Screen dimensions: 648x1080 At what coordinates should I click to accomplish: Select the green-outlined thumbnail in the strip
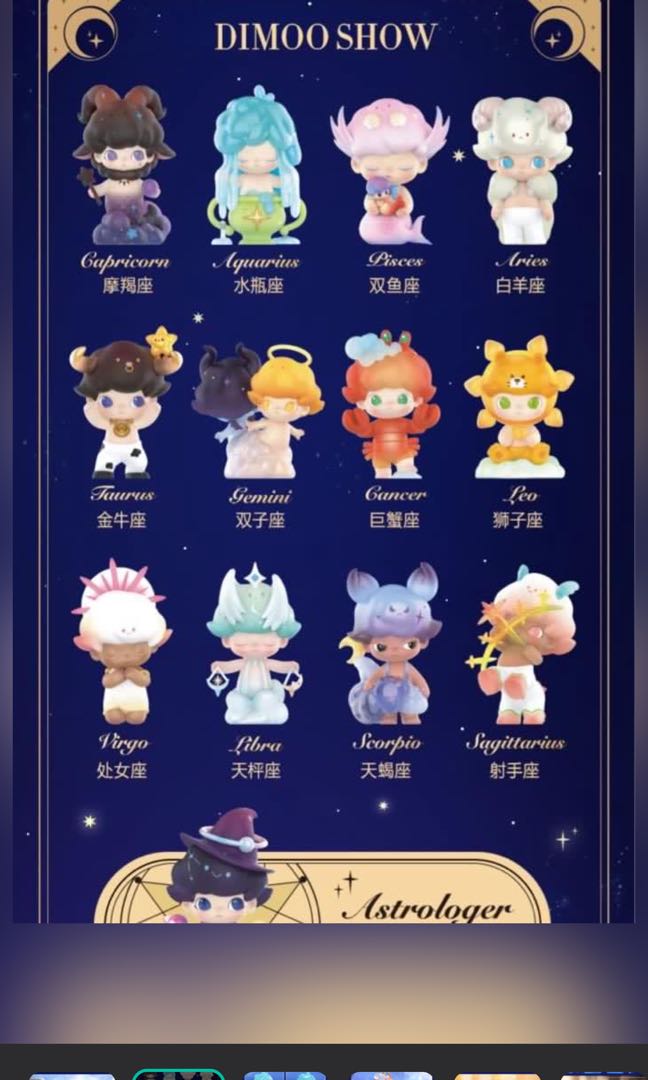[179, 1074]
